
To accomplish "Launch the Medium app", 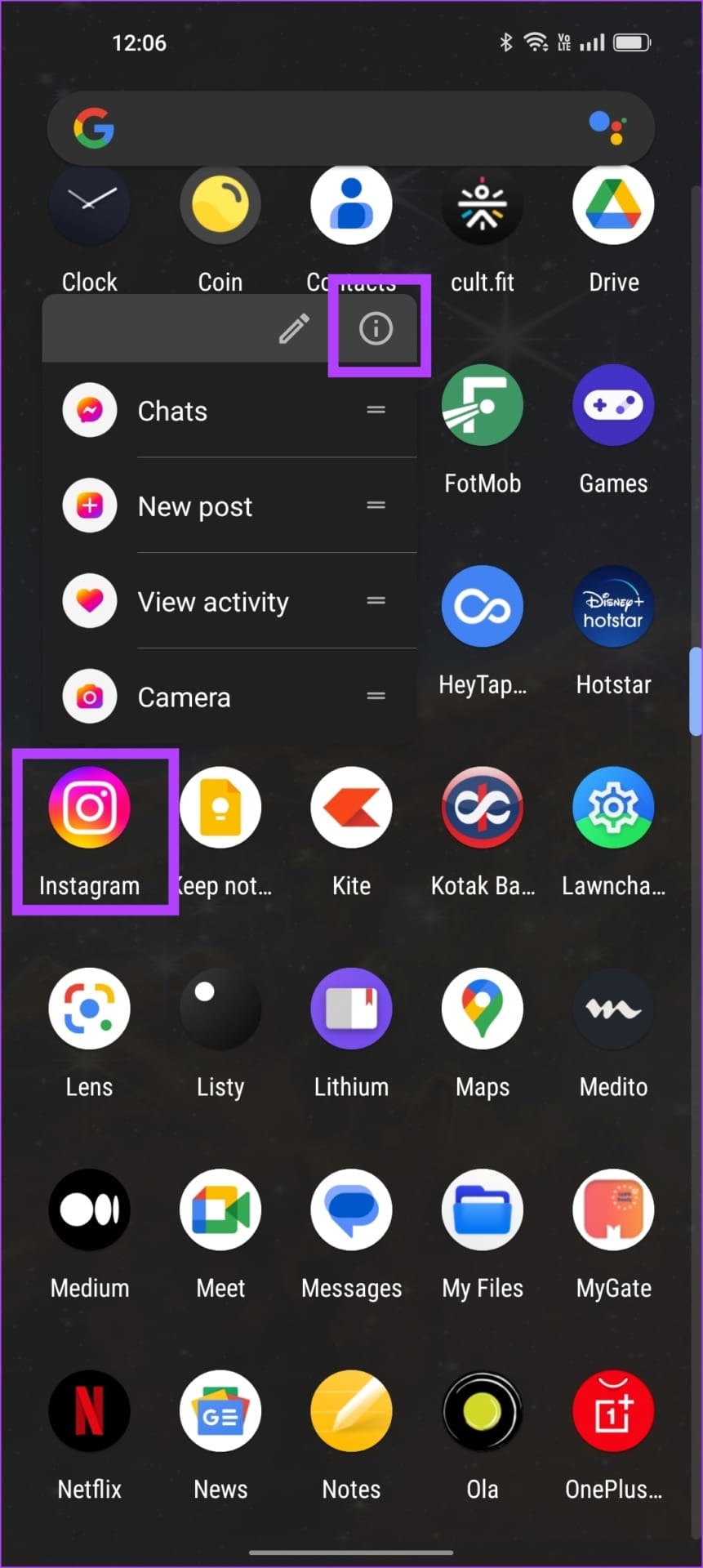I will click(90, 1210).
